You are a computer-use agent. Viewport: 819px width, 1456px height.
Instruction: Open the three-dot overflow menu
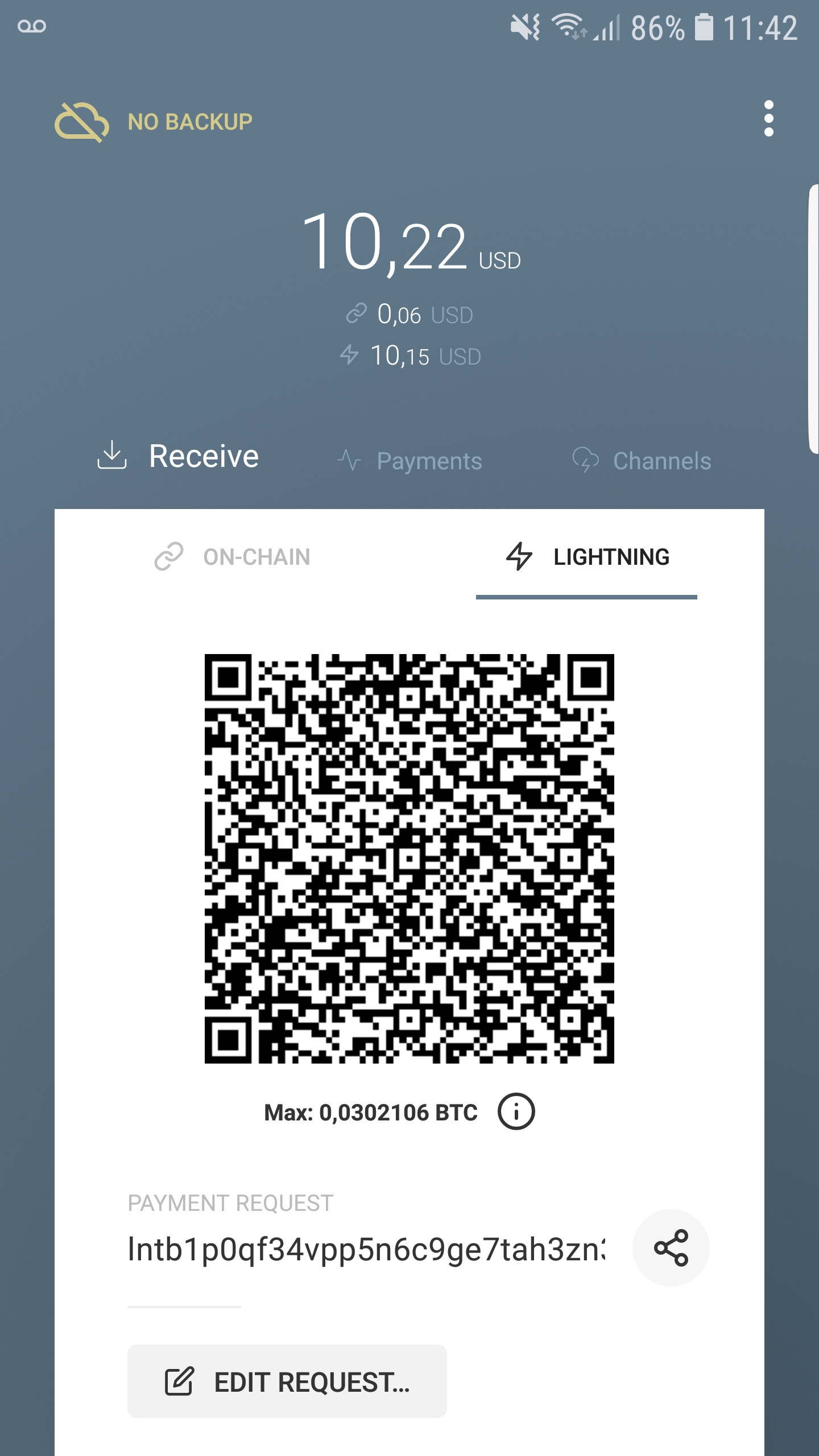[x=768, y=119]
